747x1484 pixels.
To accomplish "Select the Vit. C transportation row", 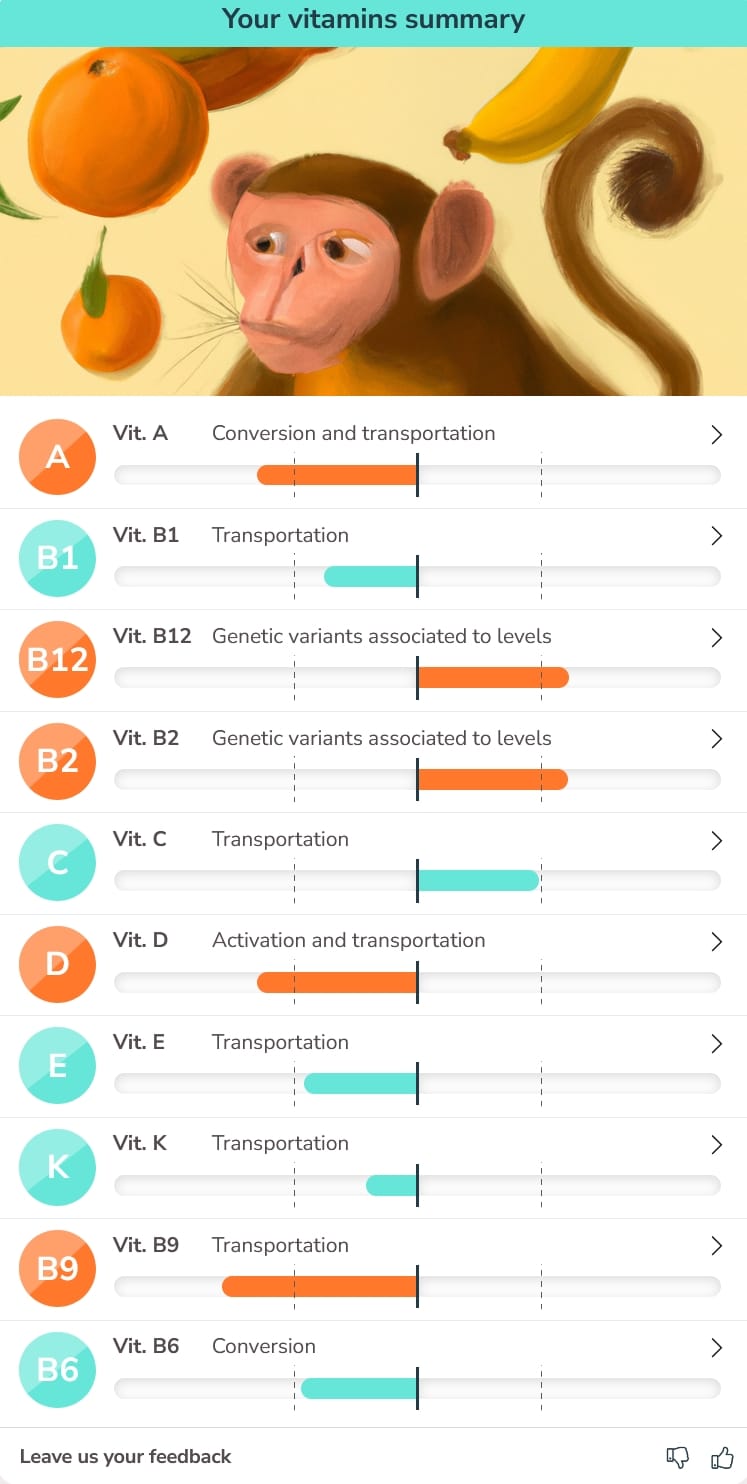I will click(x=373, y=863).
